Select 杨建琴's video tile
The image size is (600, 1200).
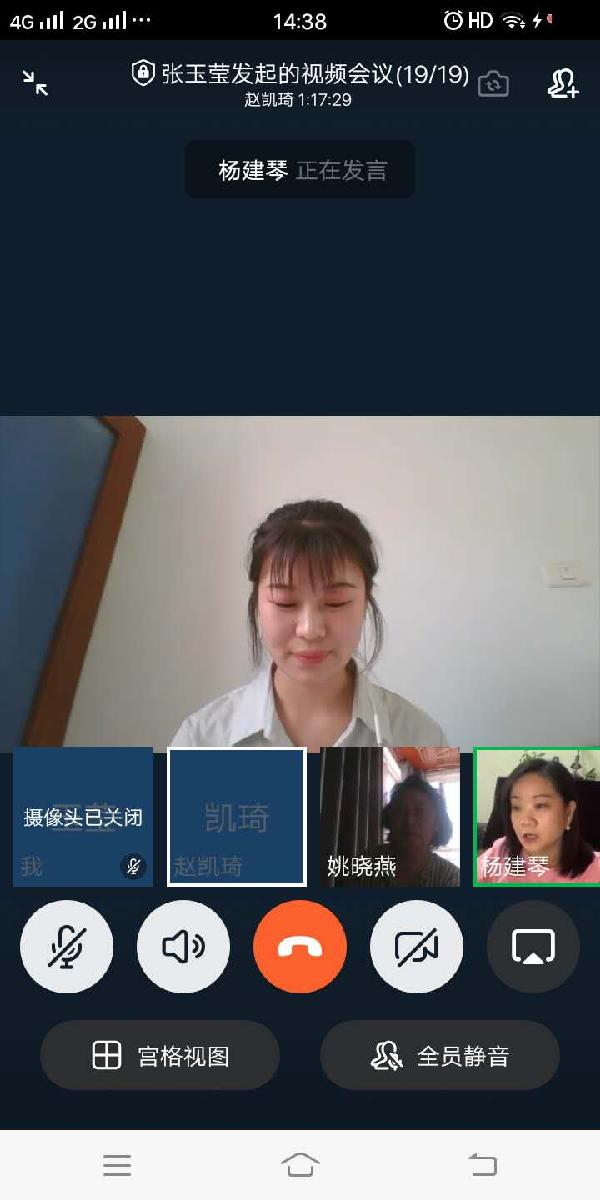pyautogui.click(x=537, y=817)
